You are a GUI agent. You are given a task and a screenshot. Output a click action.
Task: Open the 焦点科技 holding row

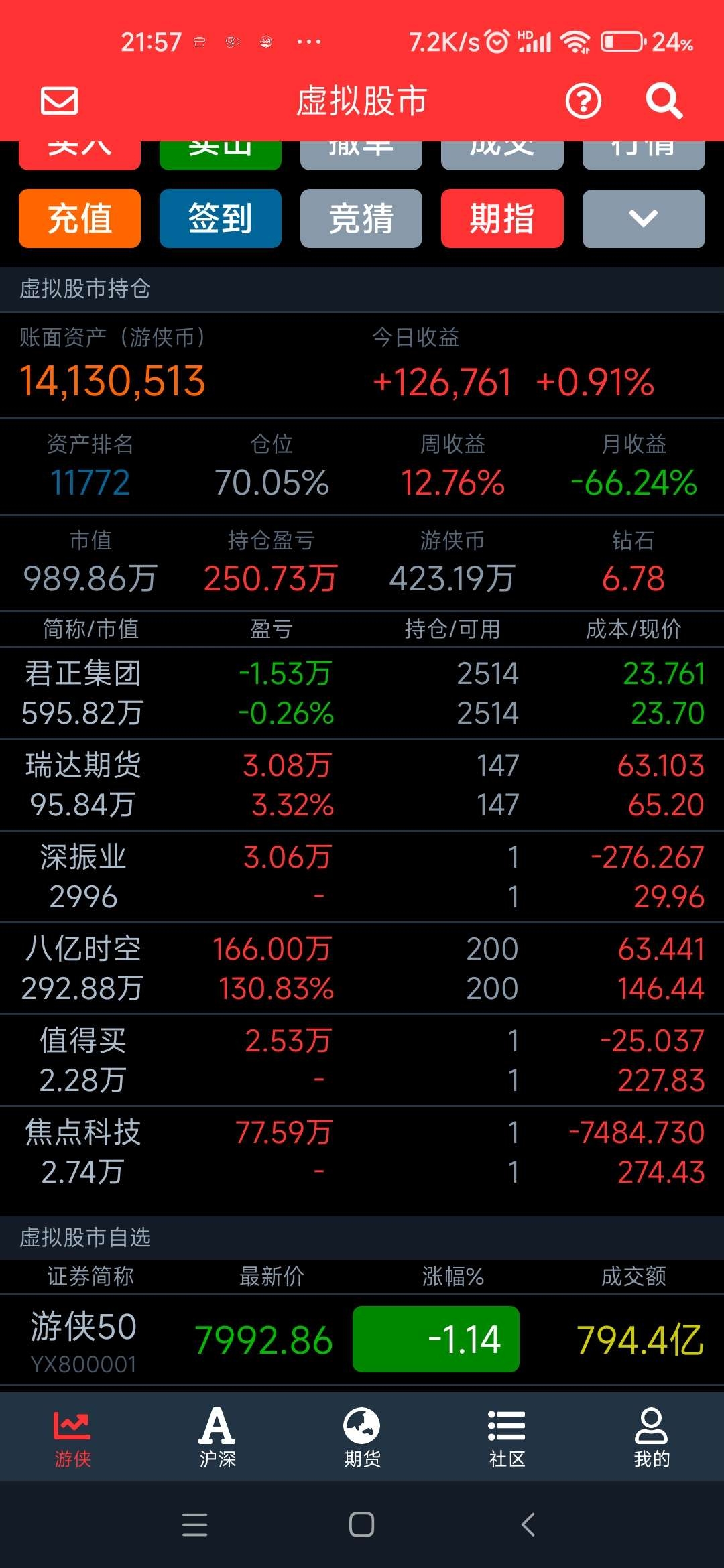(x=362, y=1152)
